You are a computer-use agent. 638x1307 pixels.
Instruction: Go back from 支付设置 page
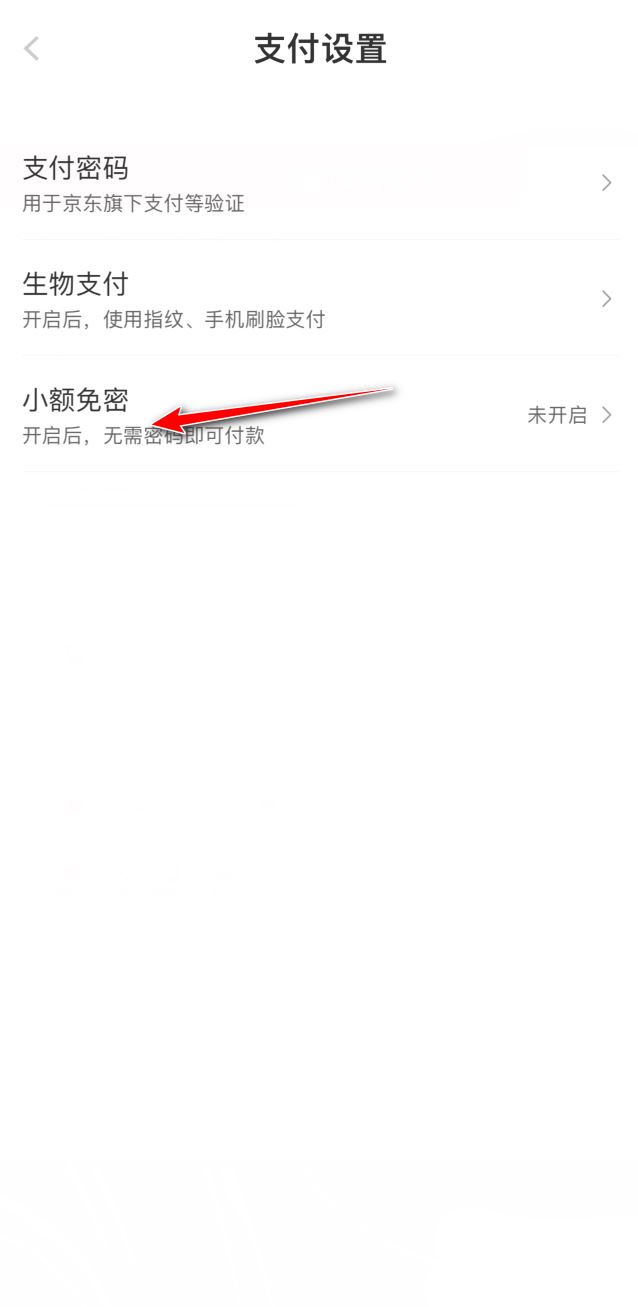32,48
